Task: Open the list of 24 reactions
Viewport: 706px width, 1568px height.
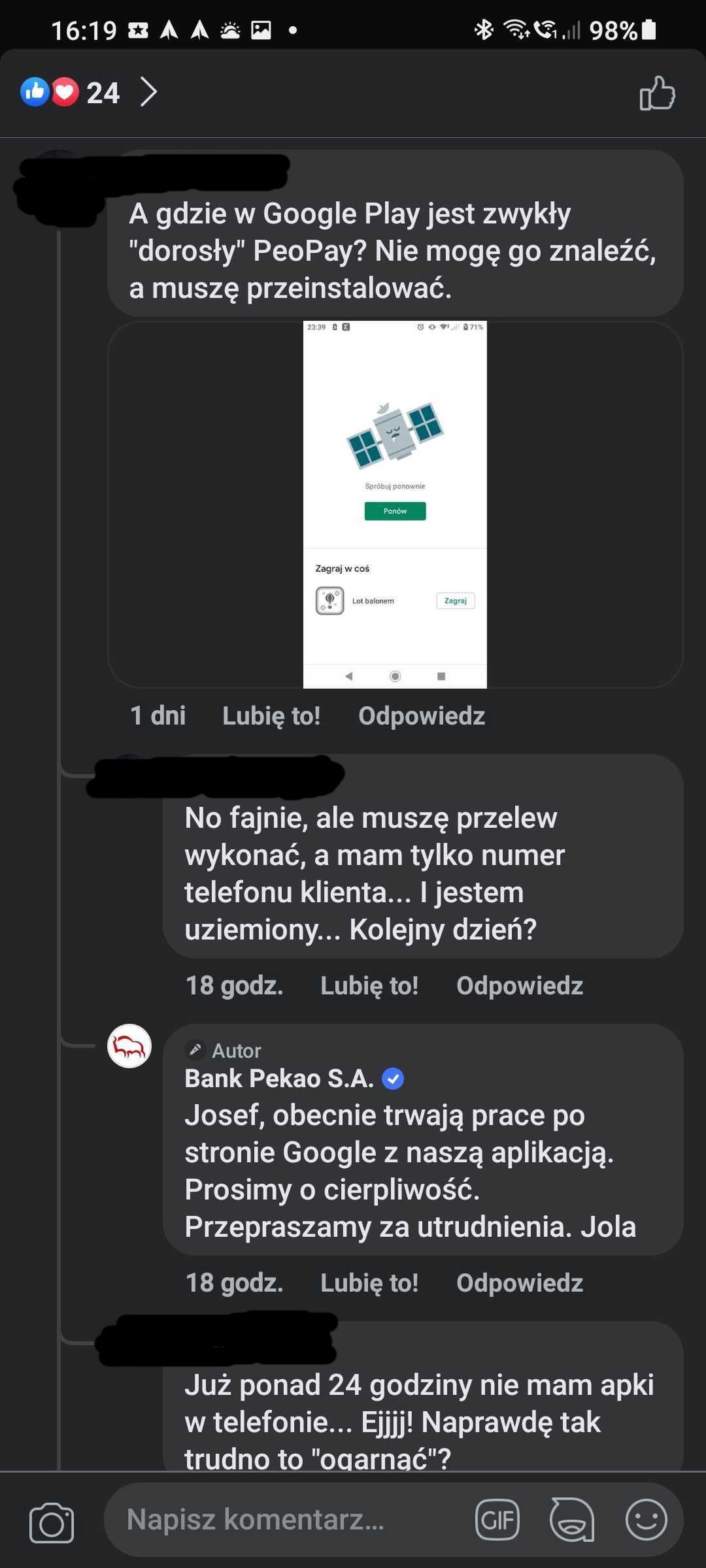Action: [x=88, y=92]
